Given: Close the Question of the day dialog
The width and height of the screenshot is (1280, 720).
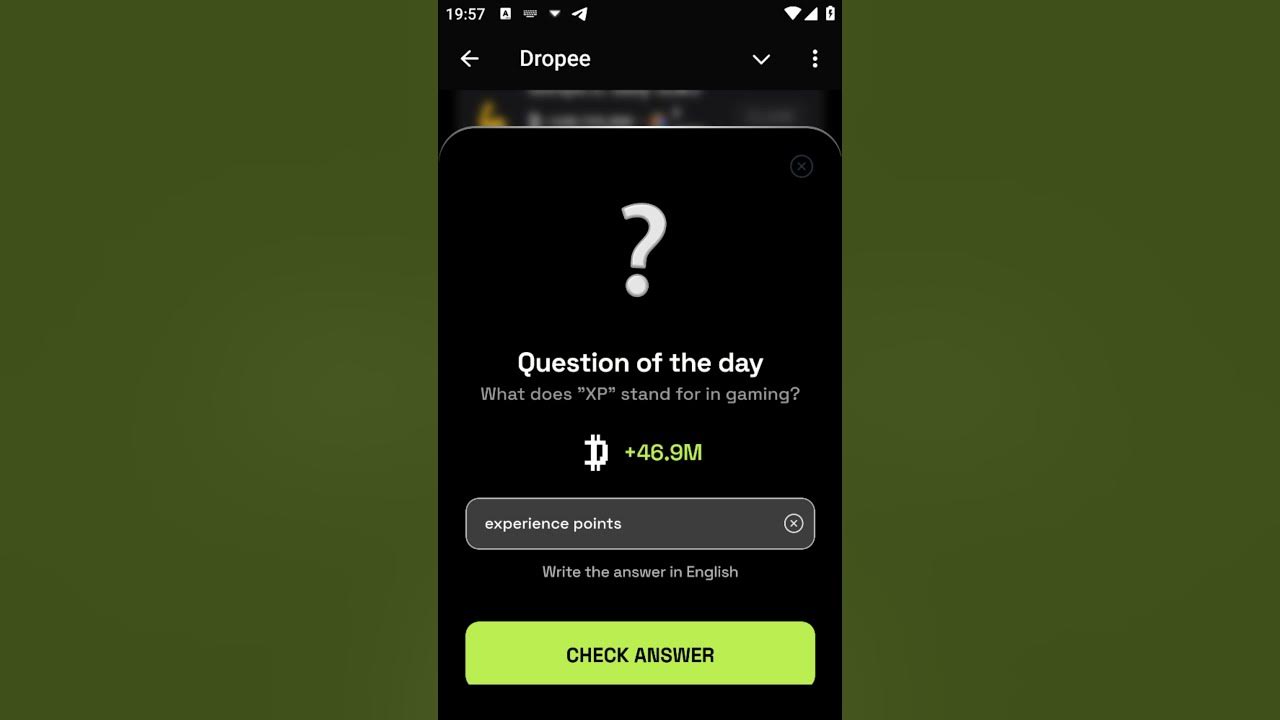Looking at the screenshot, I should click(x=801, y=167).
